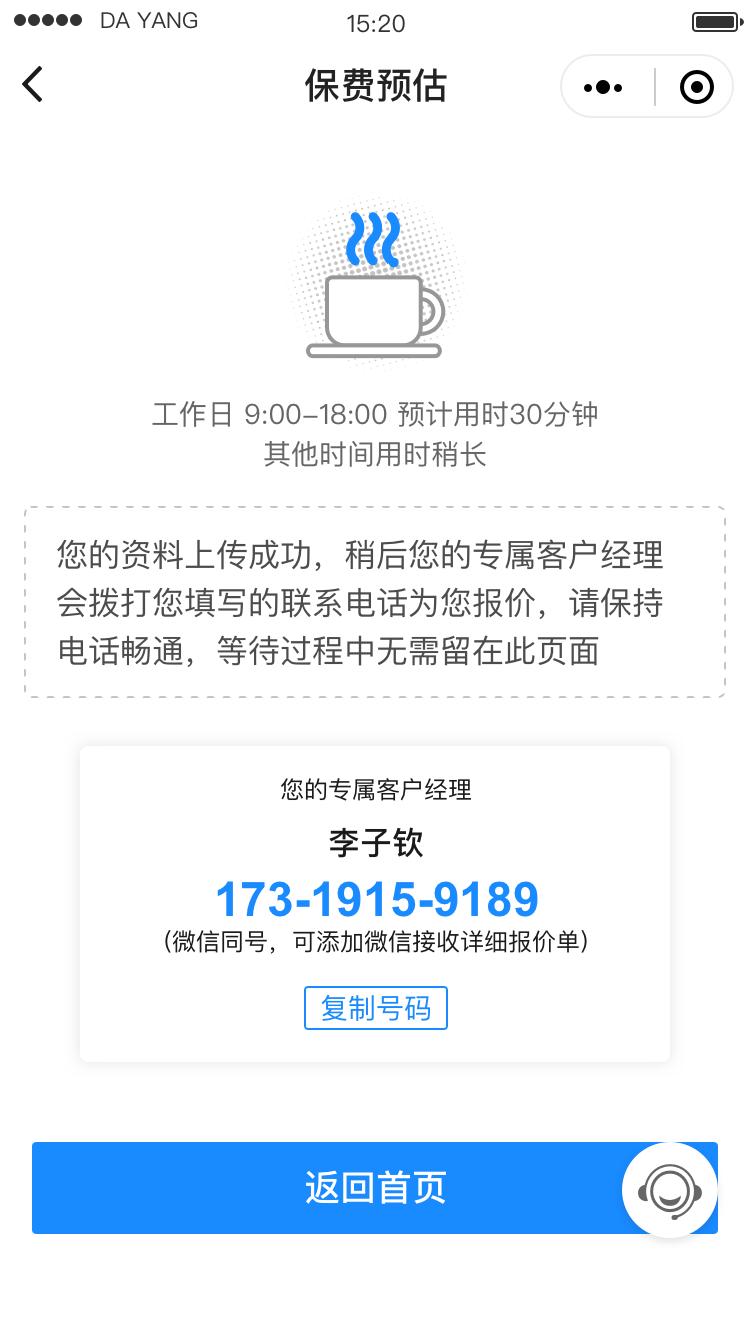Open the mini-program more options (•••) menu
The image size is (750, 1334).
(x=603, y=87)
